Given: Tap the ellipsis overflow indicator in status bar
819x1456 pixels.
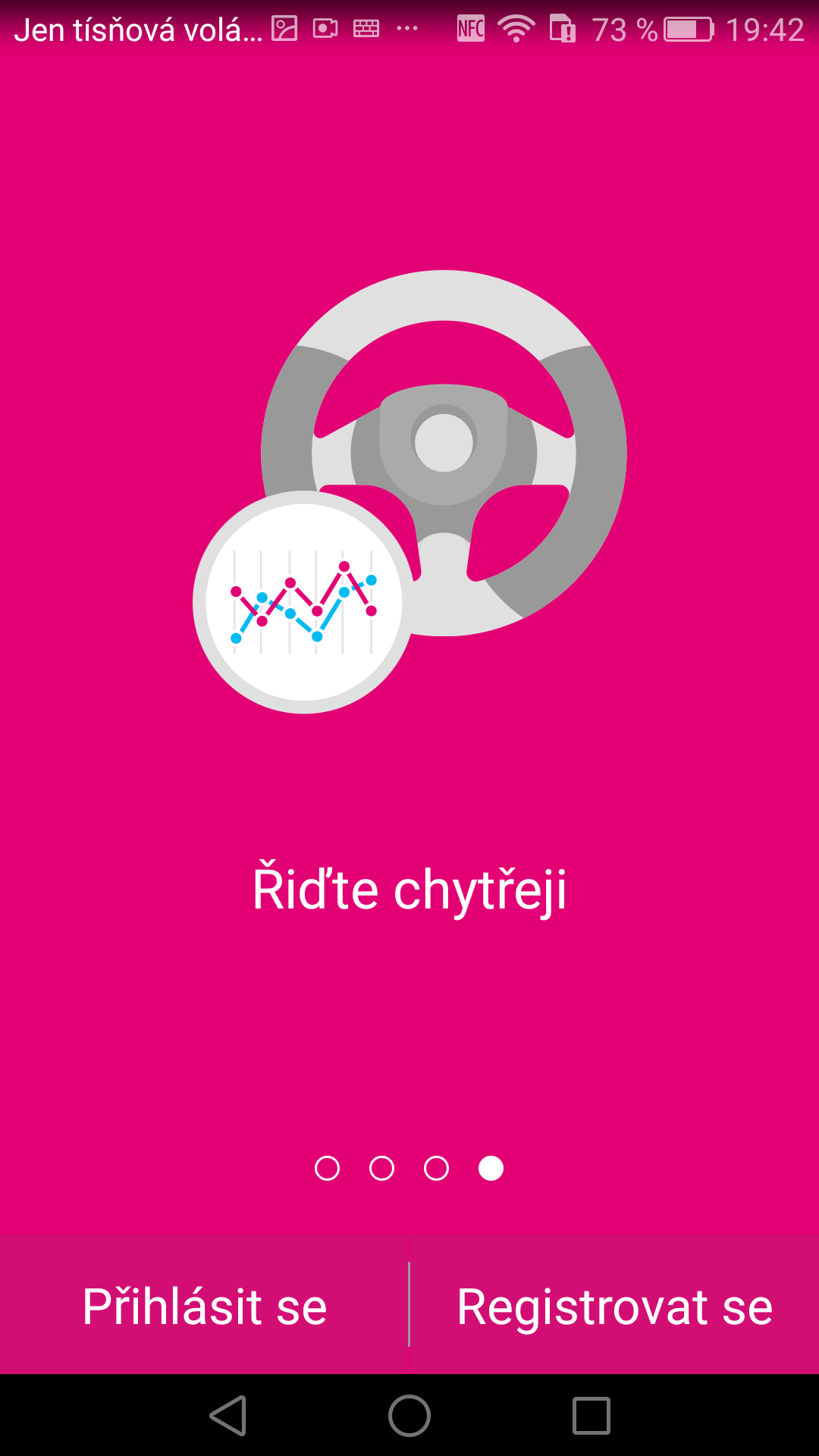Looking at the screenshot, I should (406, 30).
